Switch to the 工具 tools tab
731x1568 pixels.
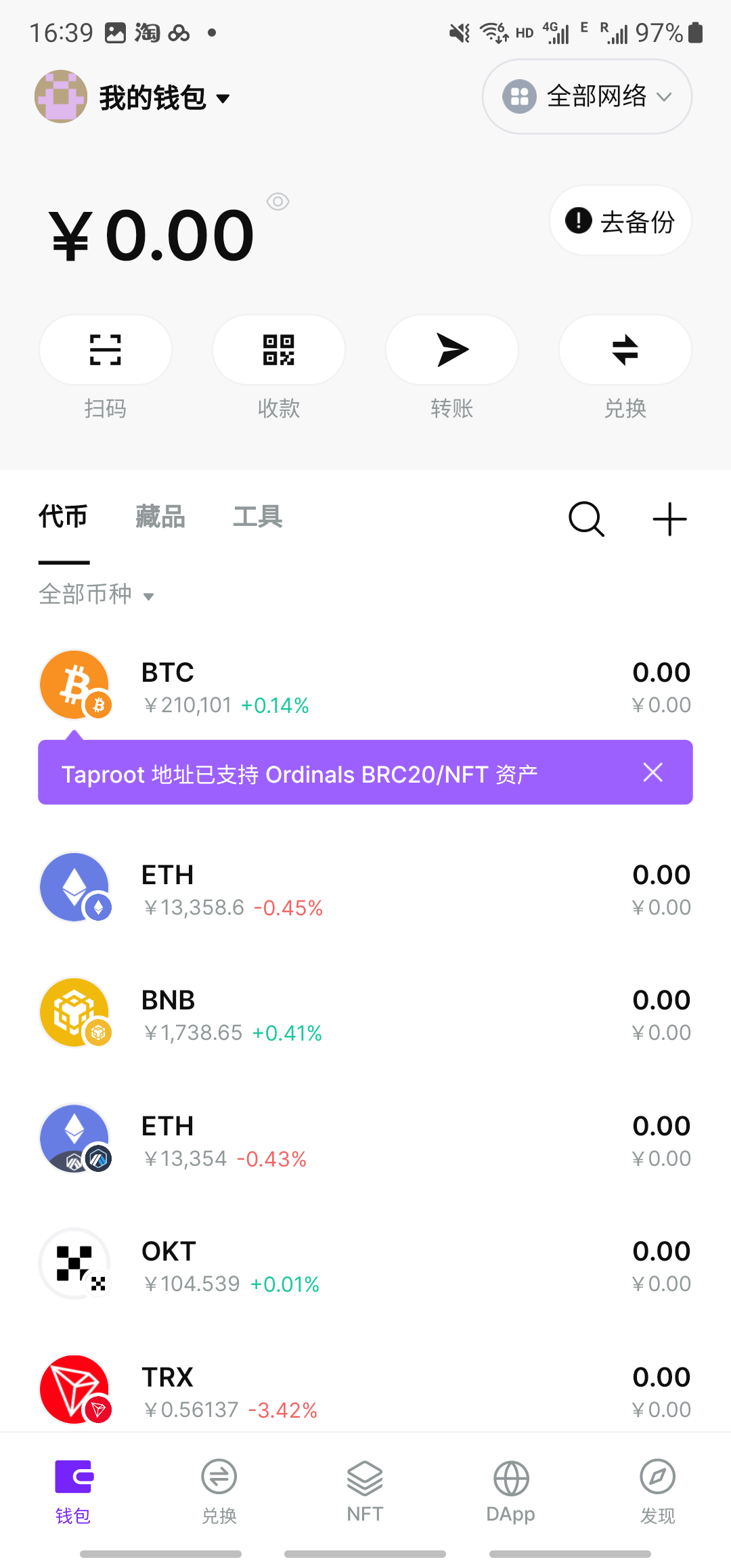click(259, 517)
